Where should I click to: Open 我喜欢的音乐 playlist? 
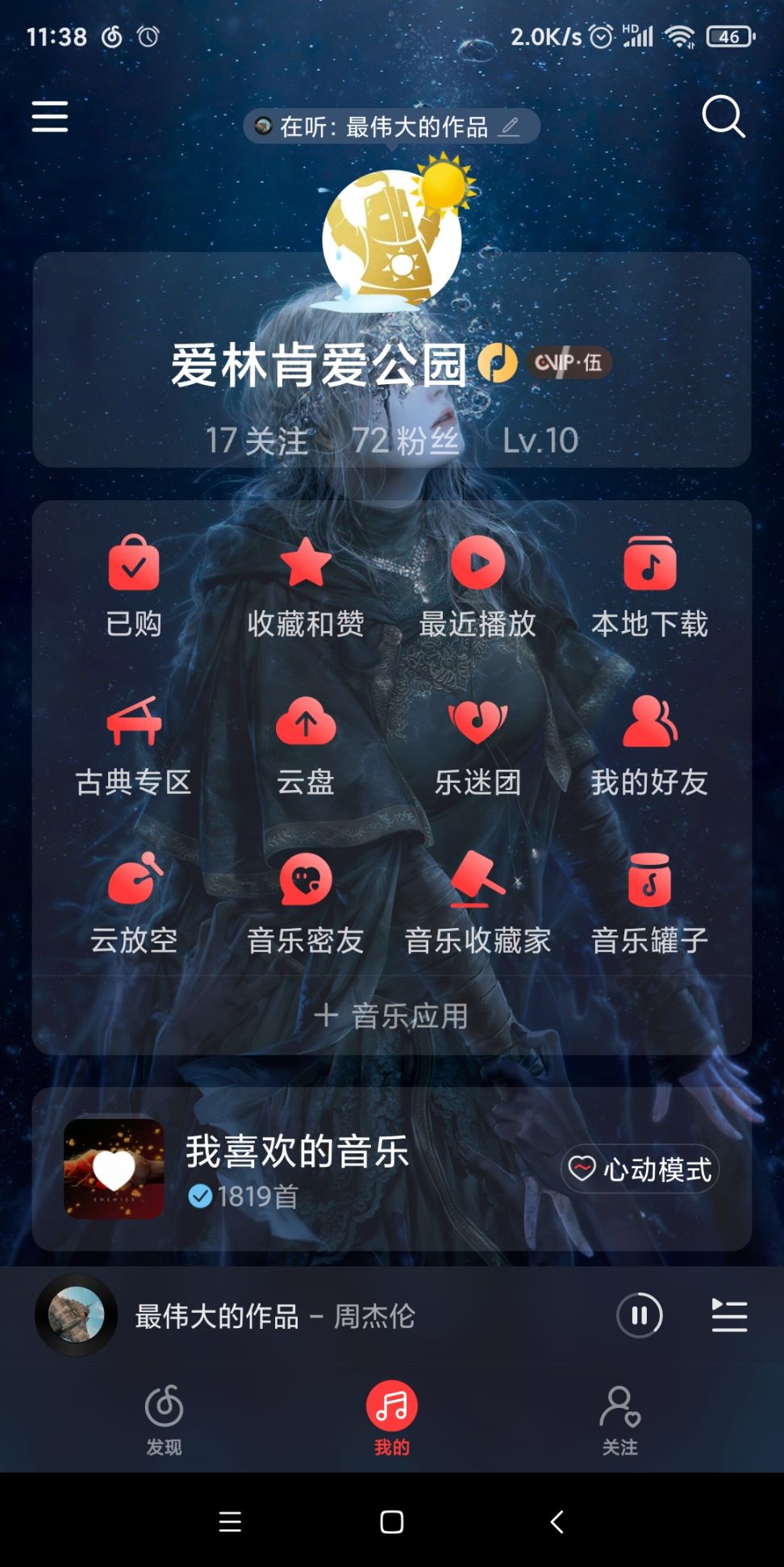coord(298,1168)
